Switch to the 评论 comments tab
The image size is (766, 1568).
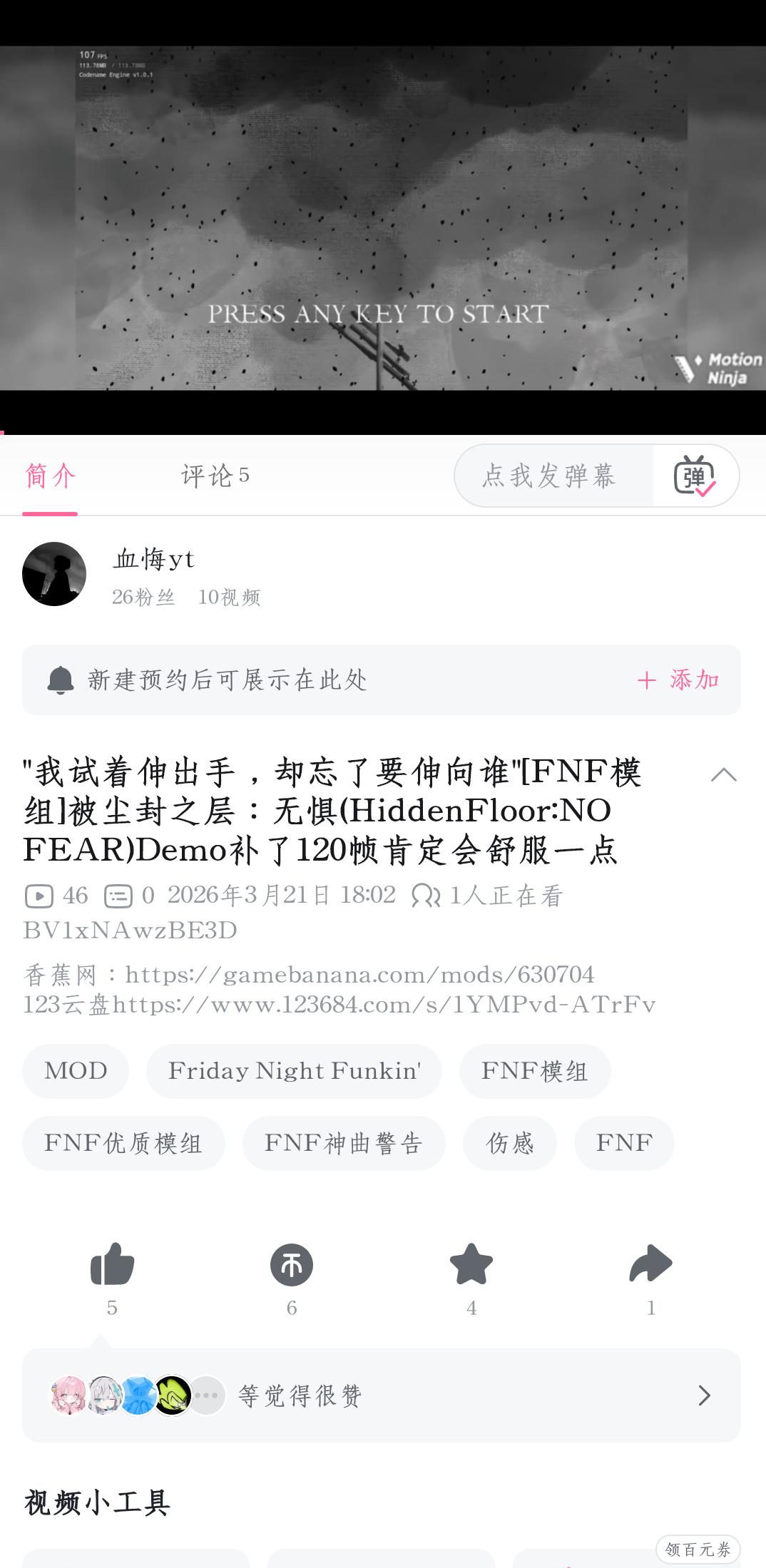click(x=215, y=476)
